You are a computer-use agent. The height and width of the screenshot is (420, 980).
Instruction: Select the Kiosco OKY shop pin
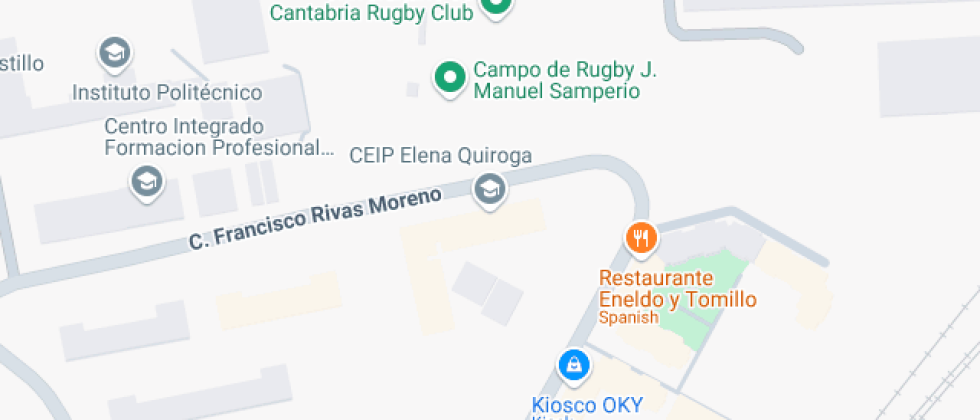click(x=574, y=365)
